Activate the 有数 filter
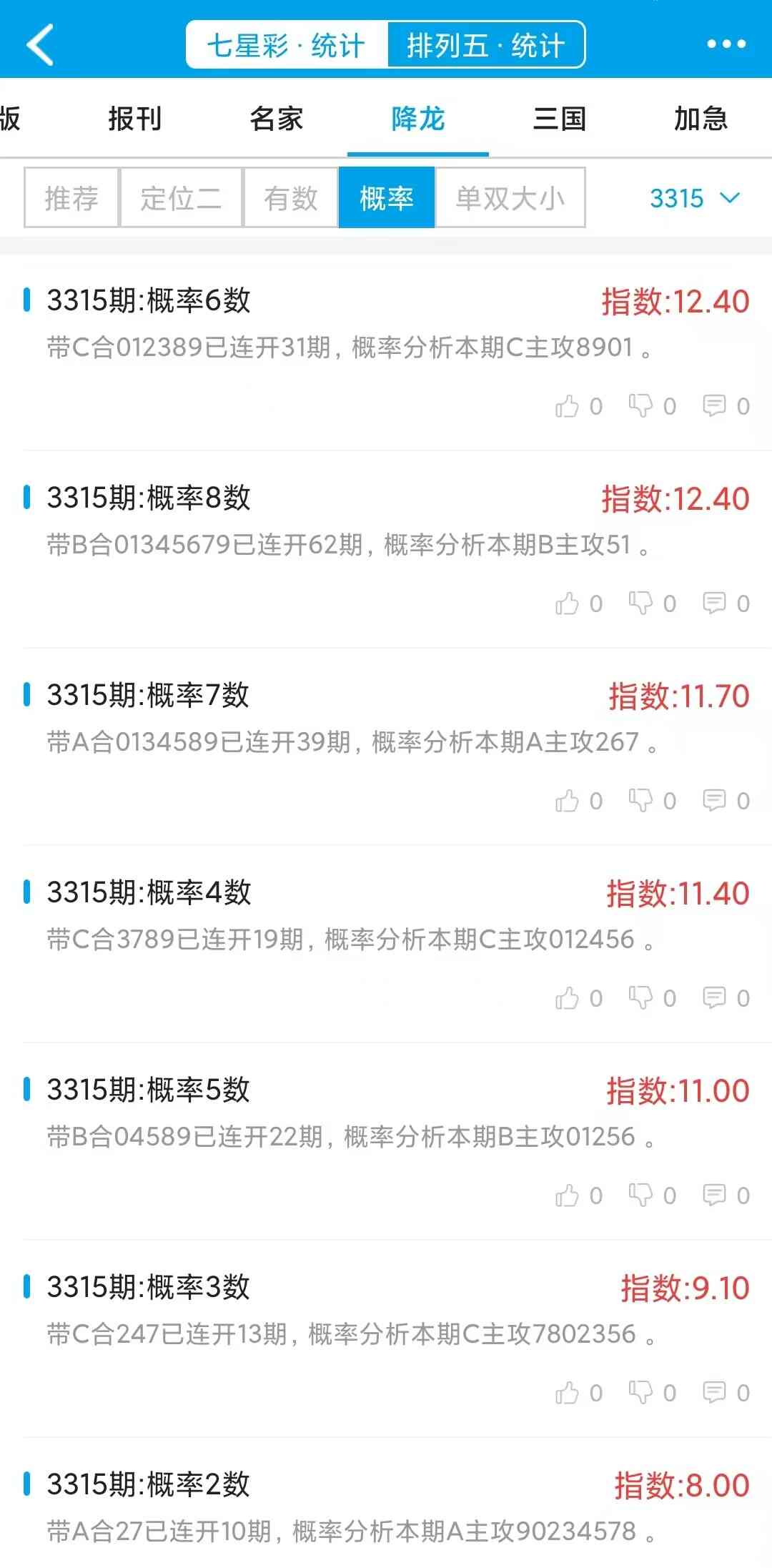 [x=289, y=198]
